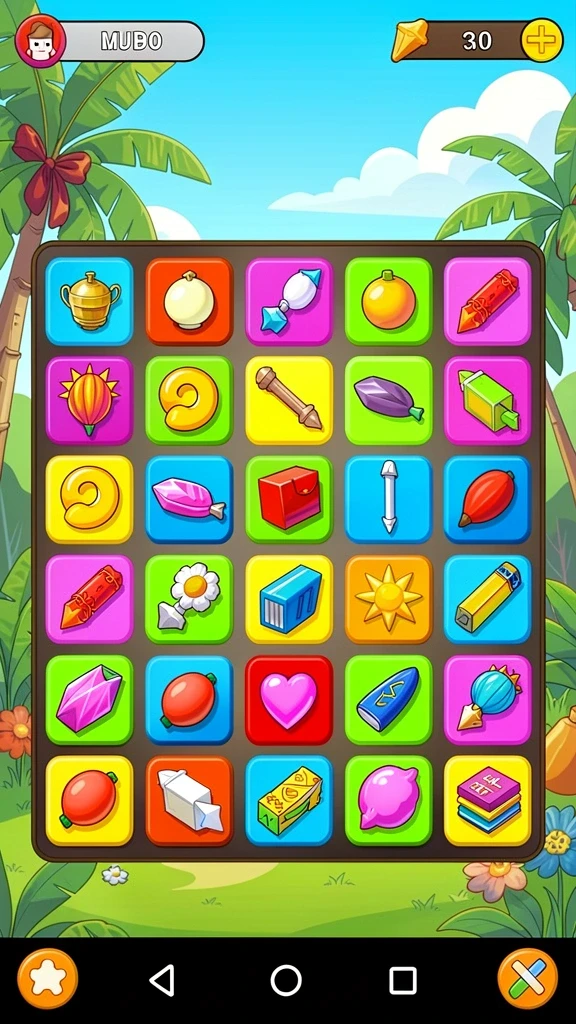Image resolution: width=576 pixels, height=1024 pixels.
Task: Go to the home screen via circle button
Action: (x=286, y=980)
